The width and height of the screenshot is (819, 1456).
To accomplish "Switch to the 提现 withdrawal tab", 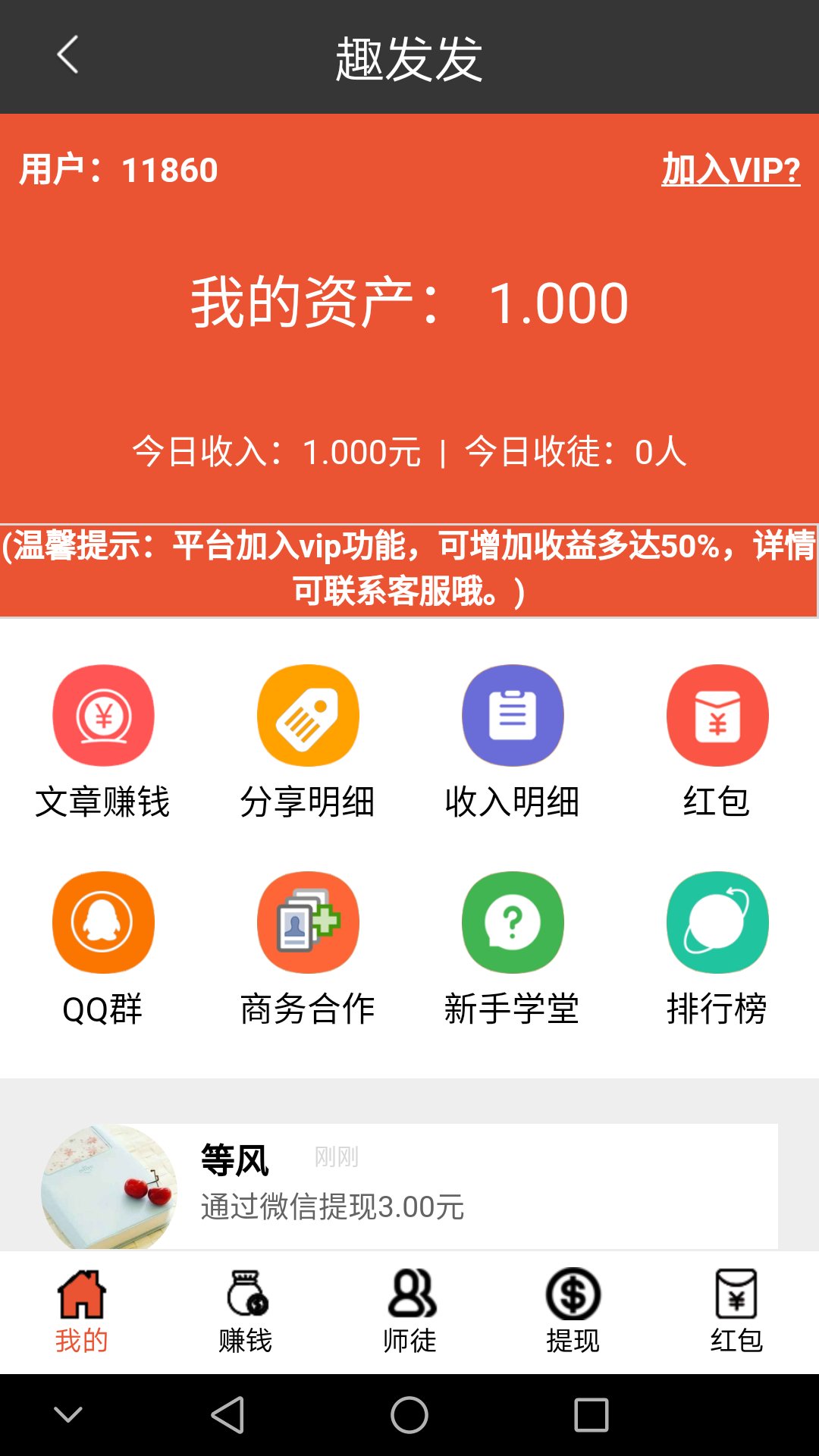I will 573,1312.
